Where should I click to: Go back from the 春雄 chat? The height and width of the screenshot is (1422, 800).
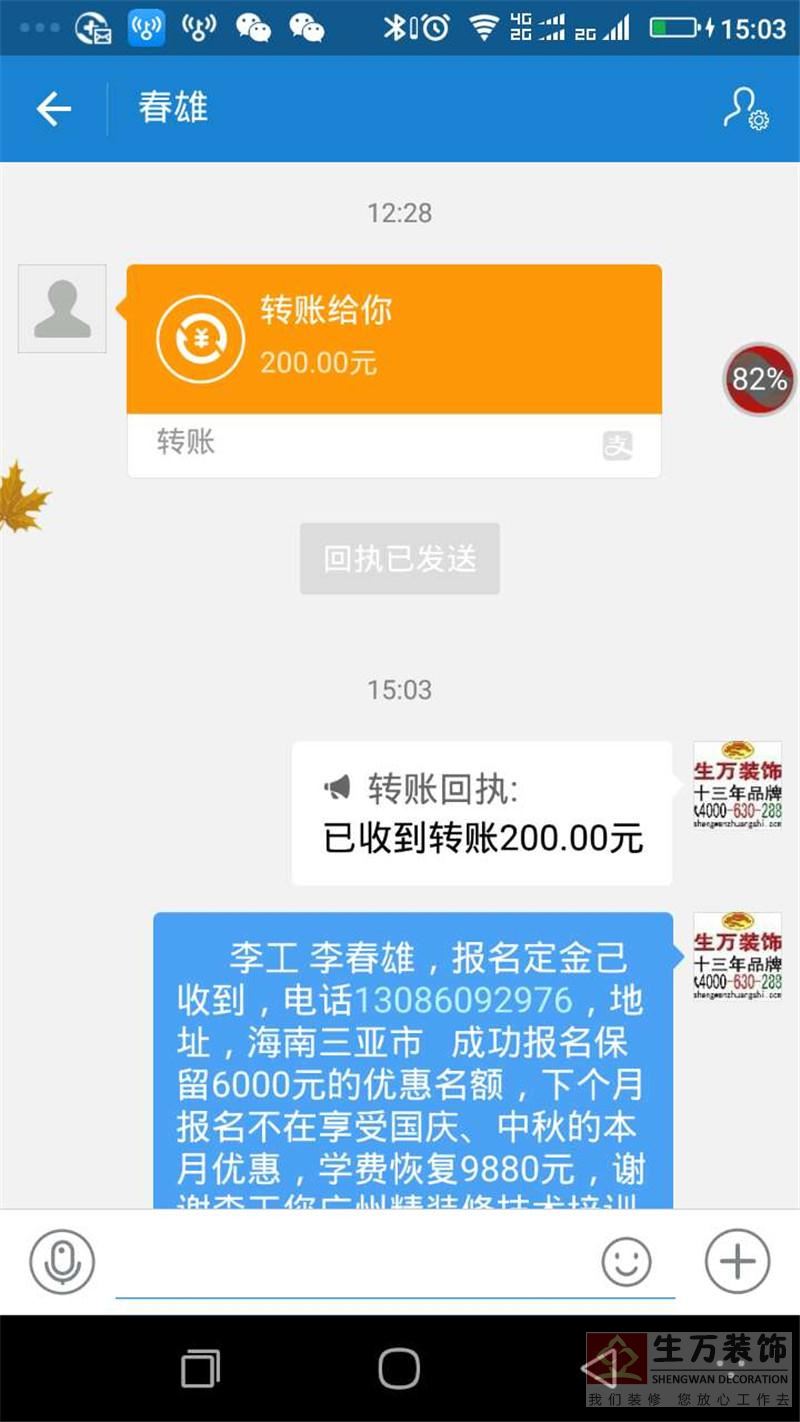tap(54, 109)
